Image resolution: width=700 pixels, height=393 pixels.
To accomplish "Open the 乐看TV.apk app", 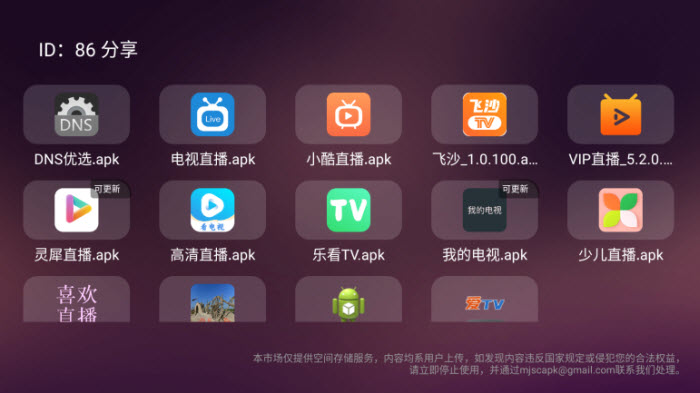I will 348,210.
